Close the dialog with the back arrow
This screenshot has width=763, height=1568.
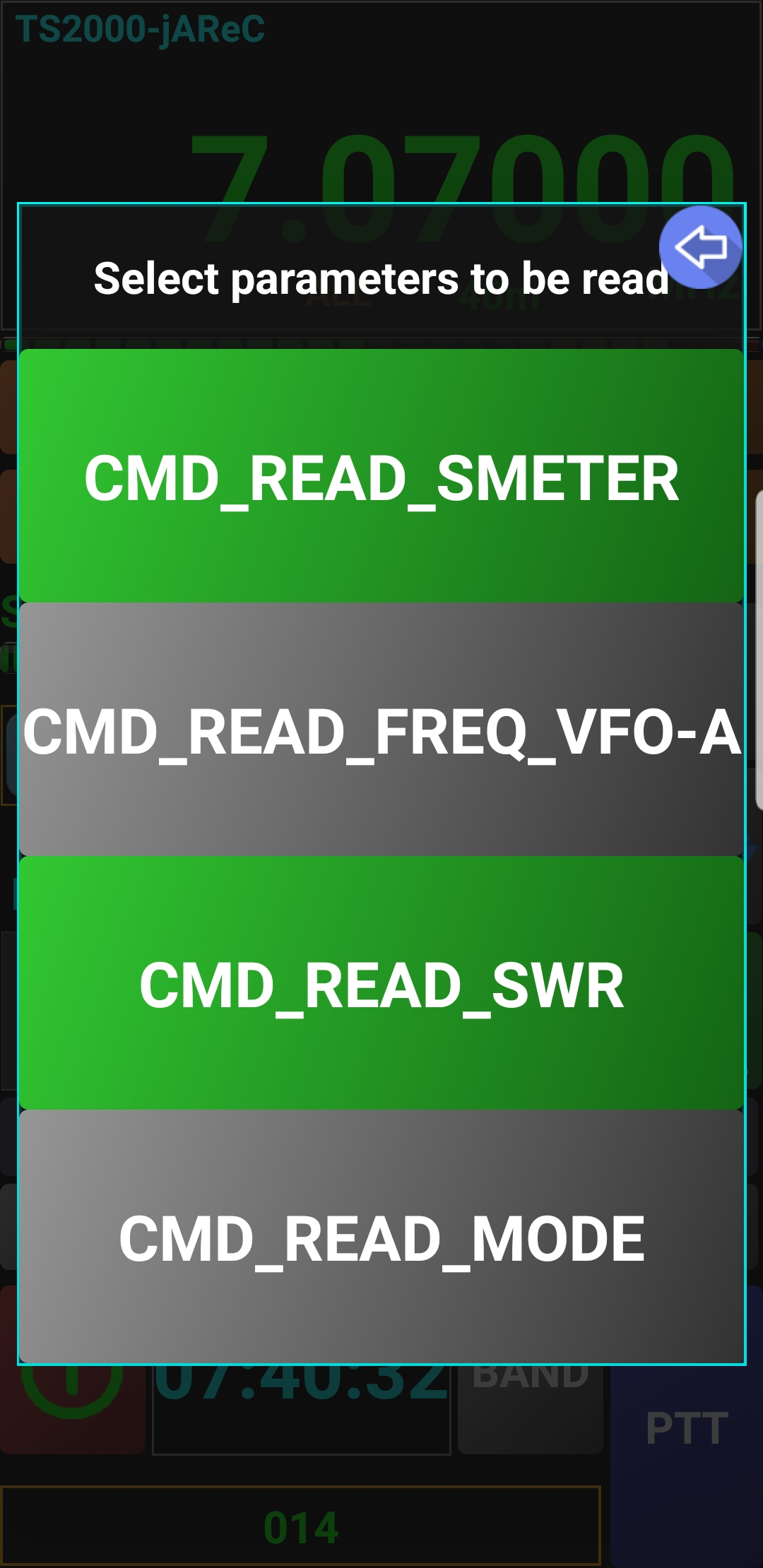point(700,248)
